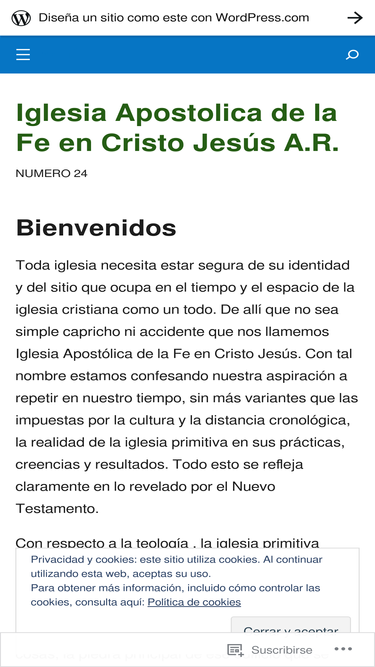Open the Iglesia Apostolica site title link
Screen dimensions: 375x667
click(177, 128)
